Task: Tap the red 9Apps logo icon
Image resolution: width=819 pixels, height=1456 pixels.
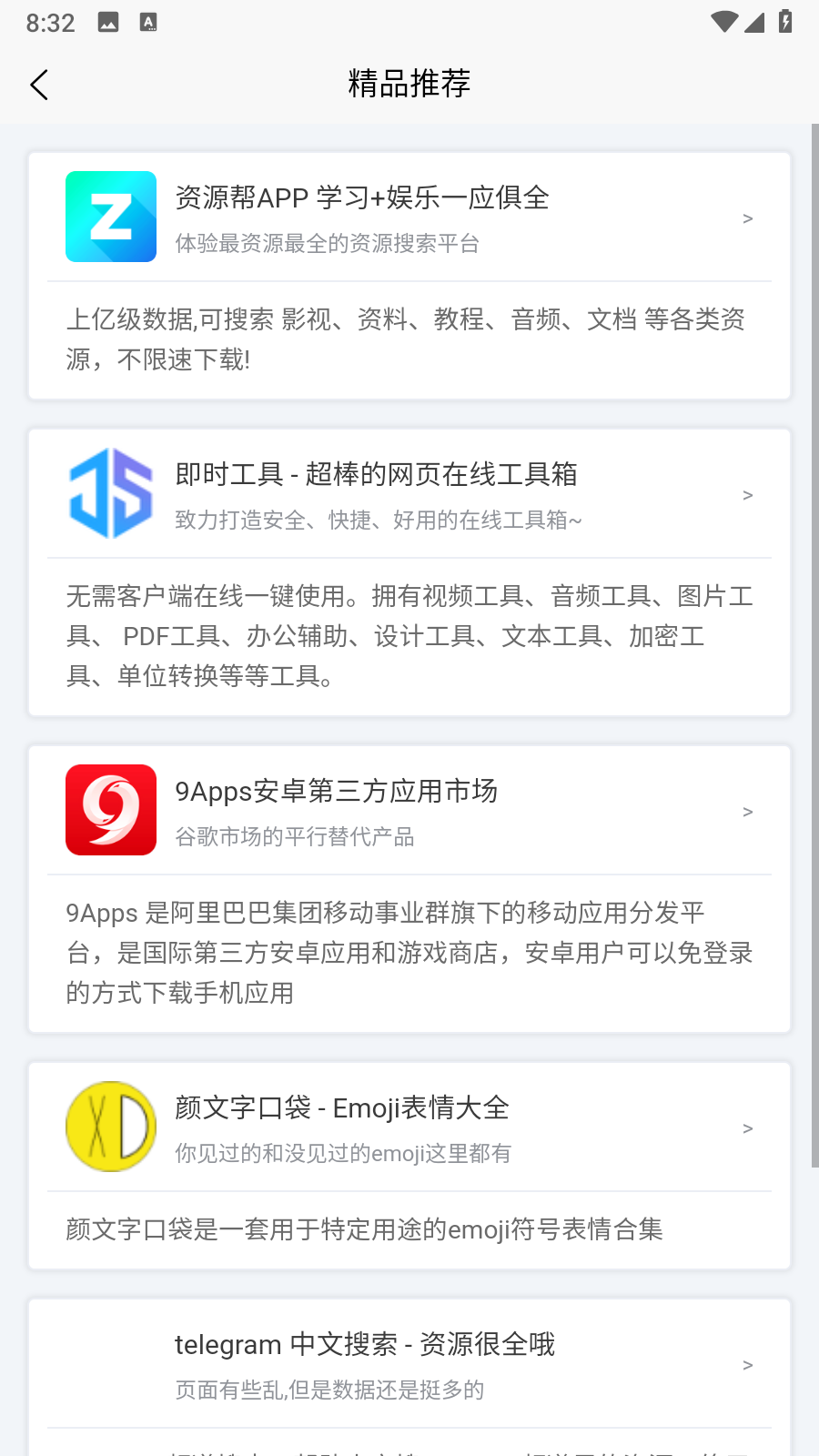Action: [x=111, y=810]
